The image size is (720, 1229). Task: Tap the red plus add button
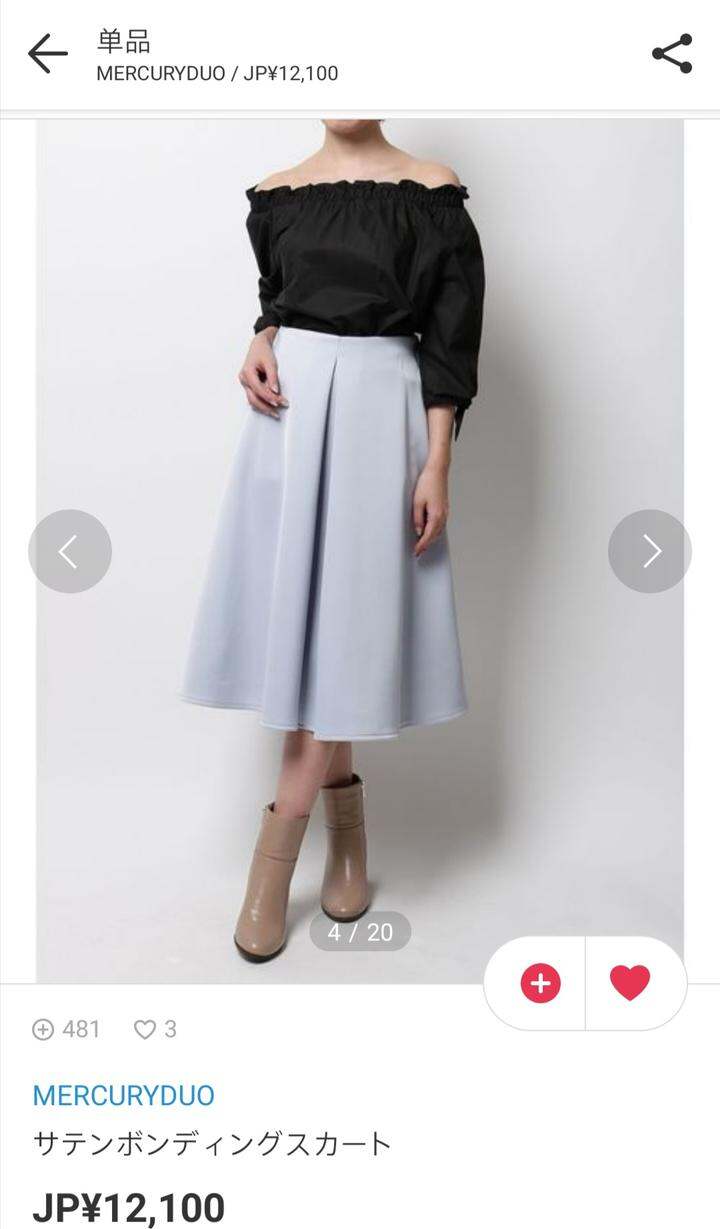click(540, 984)
